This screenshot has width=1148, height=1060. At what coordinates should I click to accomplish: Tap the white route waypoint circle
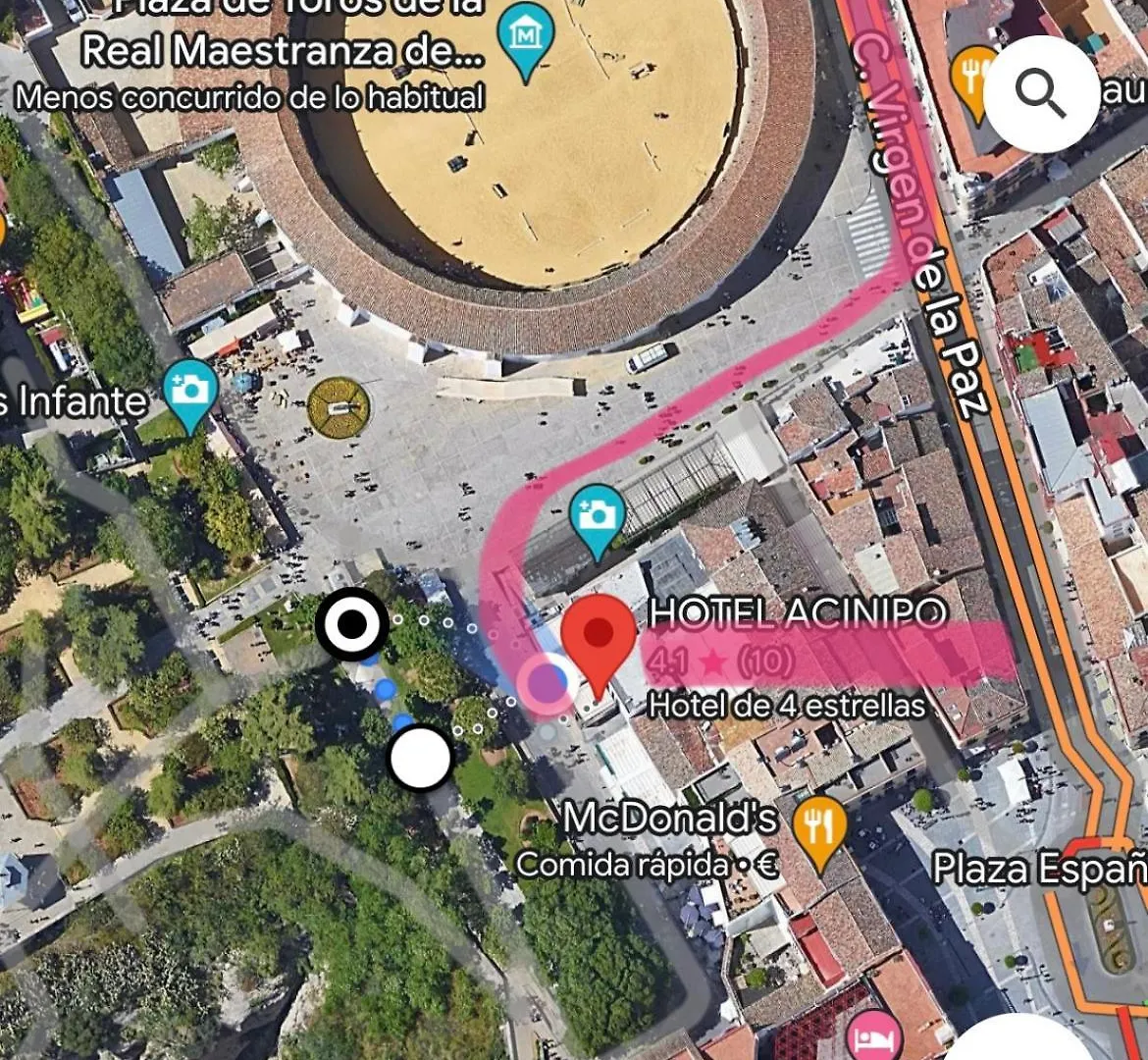(x=420, y=758)
